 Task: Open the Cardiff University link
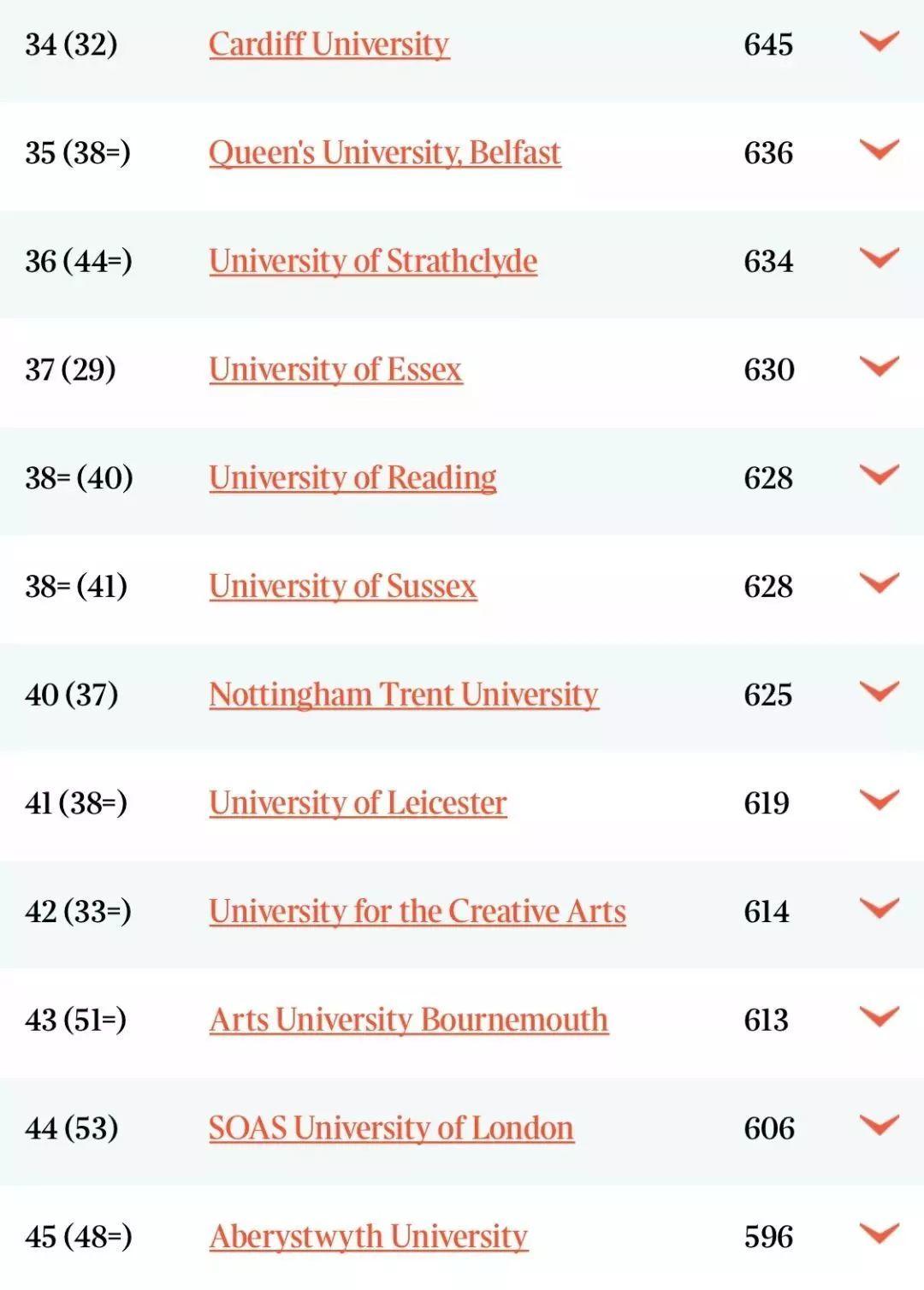329,44
